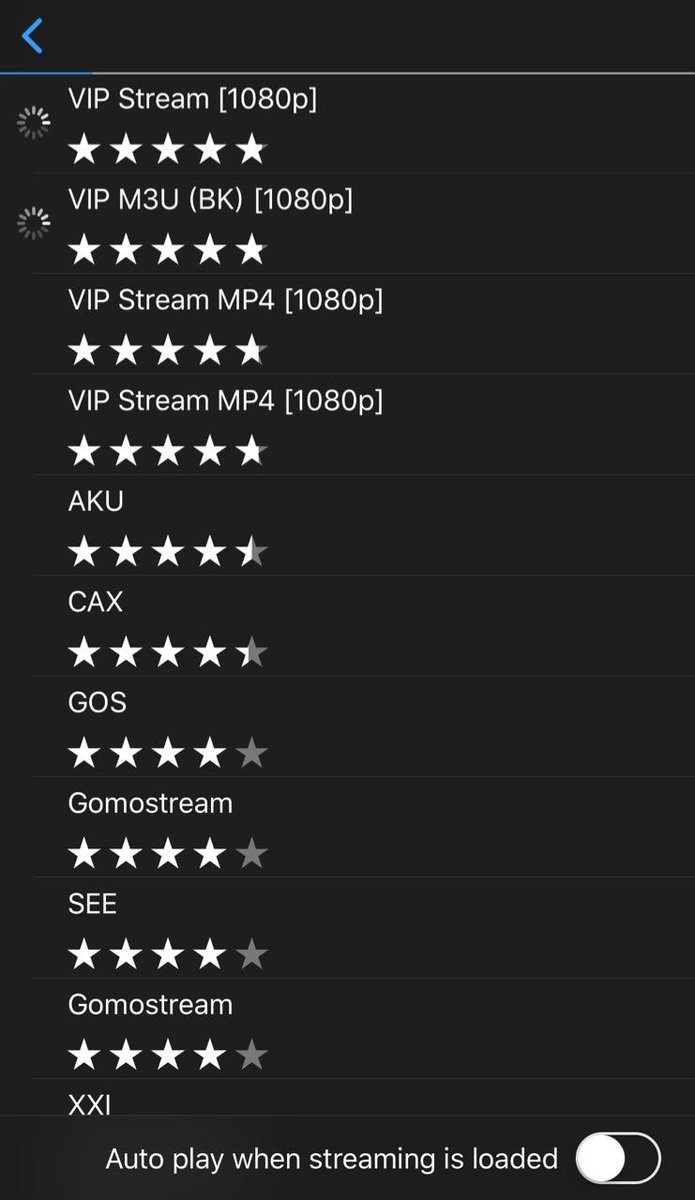Enable auto play when streaming is loaded
This screenshot has width=695, height=1200.
(x=618, y=1159)
